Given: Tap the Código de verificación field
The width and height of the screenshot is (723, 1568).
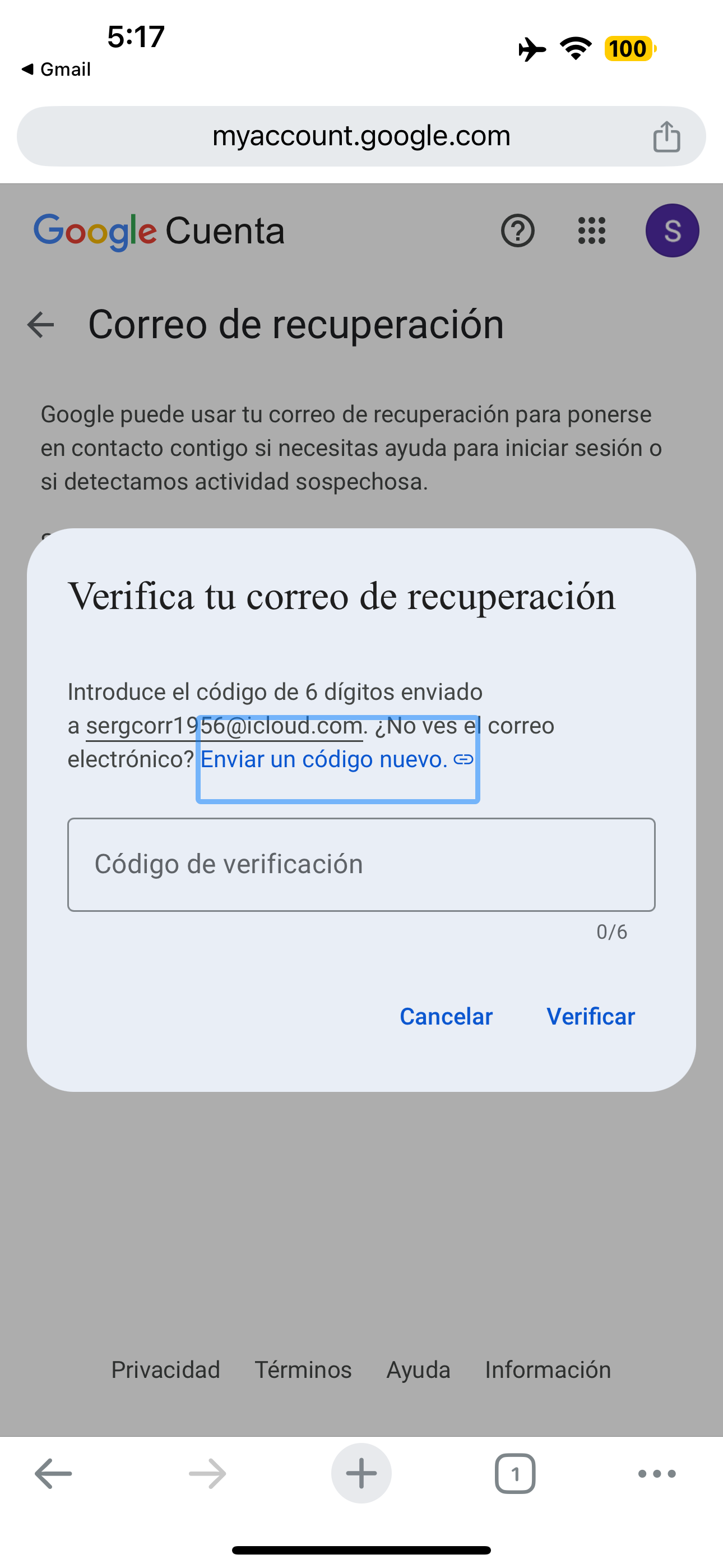Looking at the screenshot, I should click(x=361, y=864).
